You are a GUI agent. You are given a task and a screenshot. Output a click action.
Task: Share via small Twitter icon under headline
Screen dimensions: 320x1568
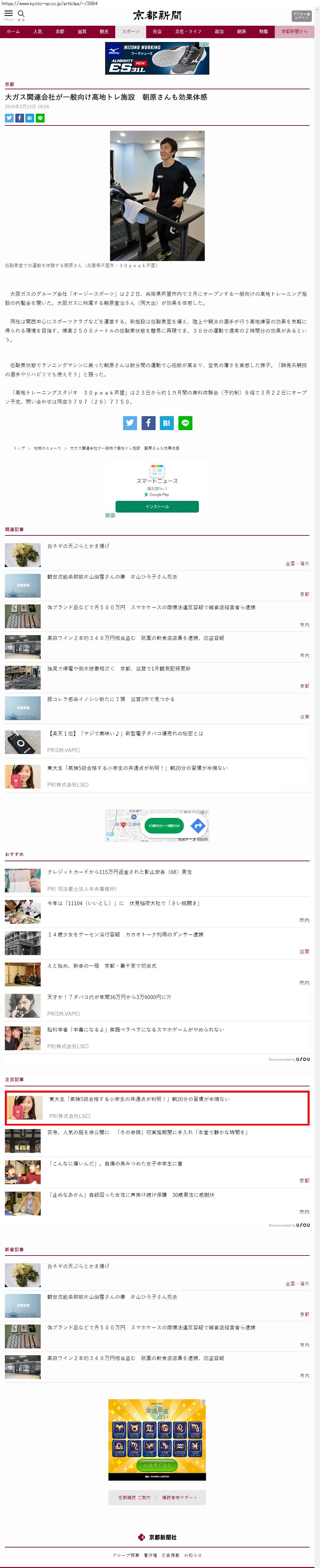pyautogui.click(x=9, y=118)
